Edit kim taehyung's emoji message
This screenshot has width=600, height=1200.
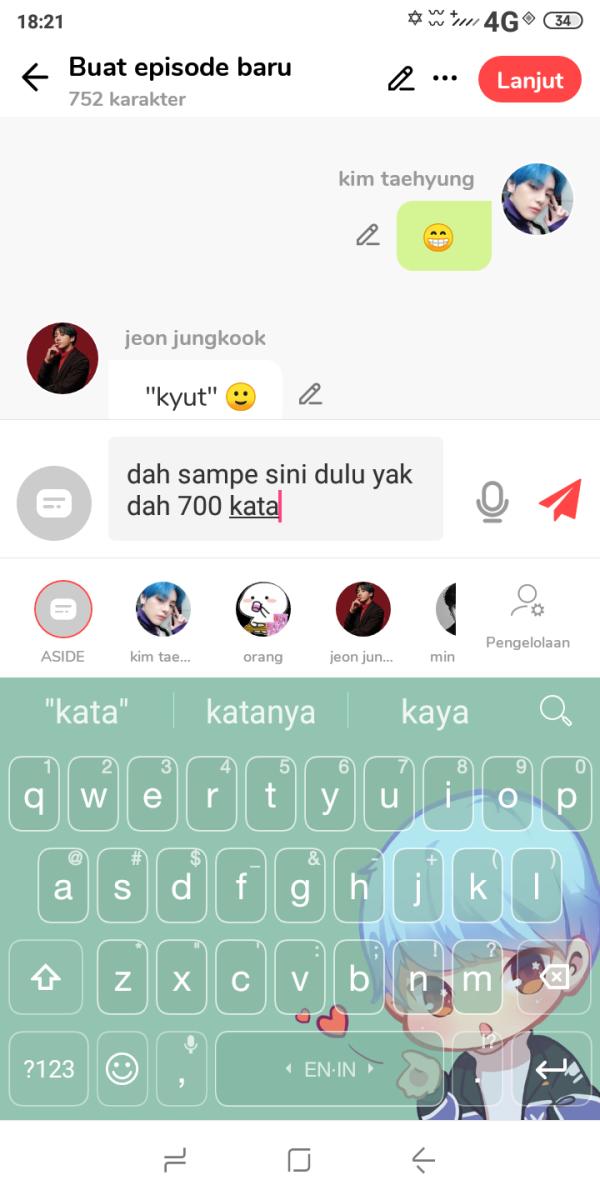(x=368, y=236)
